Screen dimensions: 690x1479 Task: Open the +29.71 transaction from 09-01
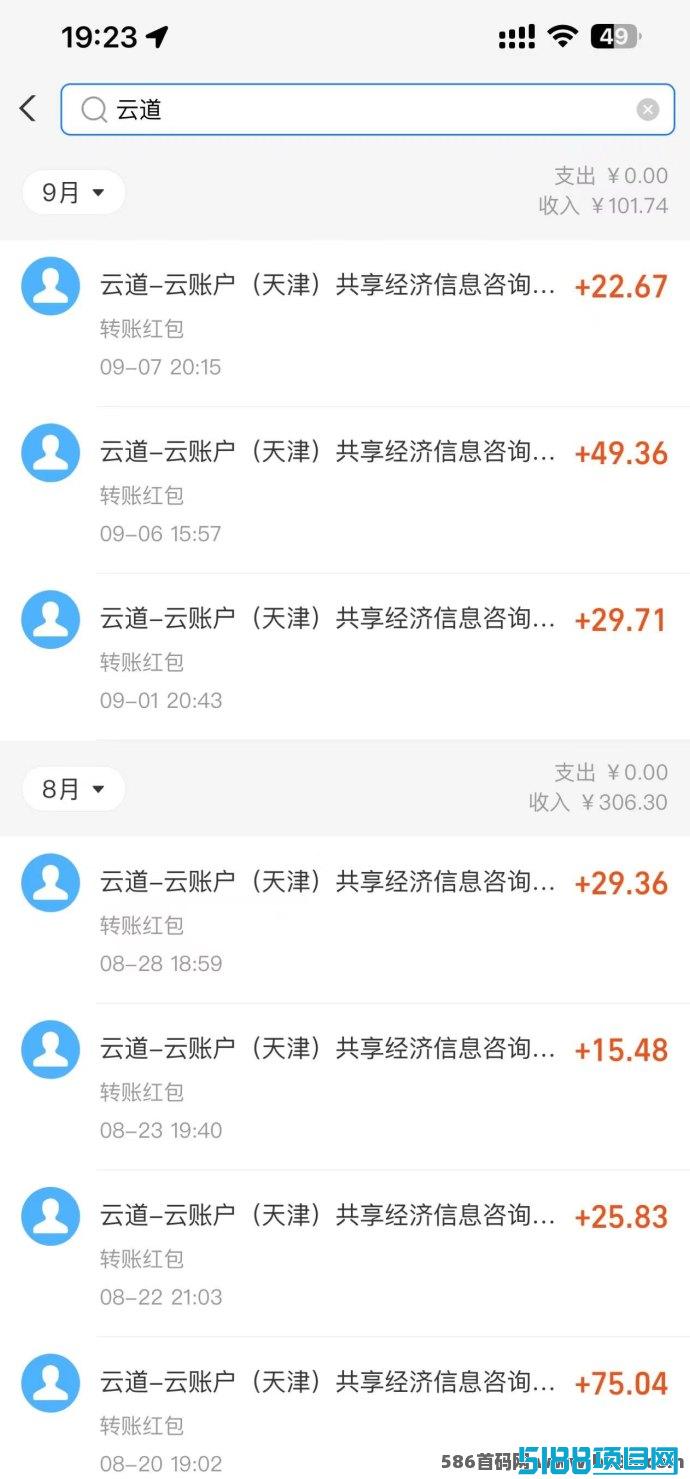(x=345, y=657)
